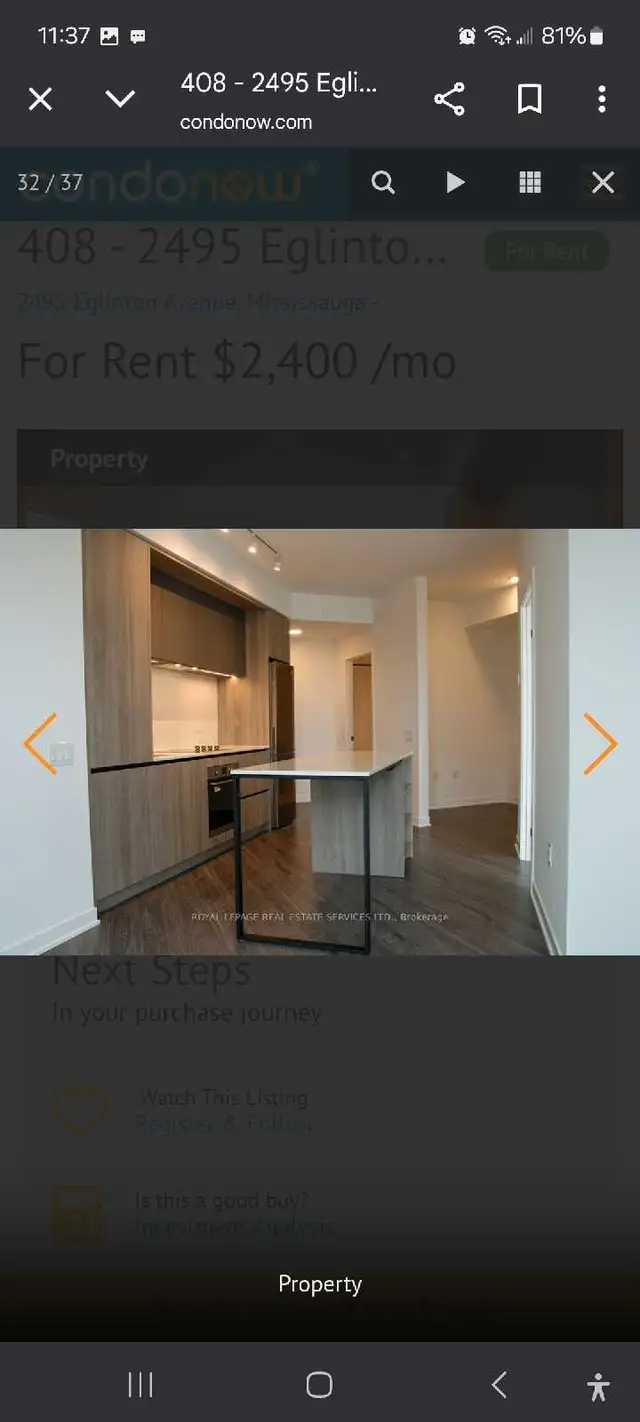Viewport: 640px width, 1422px height.
Task: Close the photo gallery viewer
Action: click(x=603, y=182)
